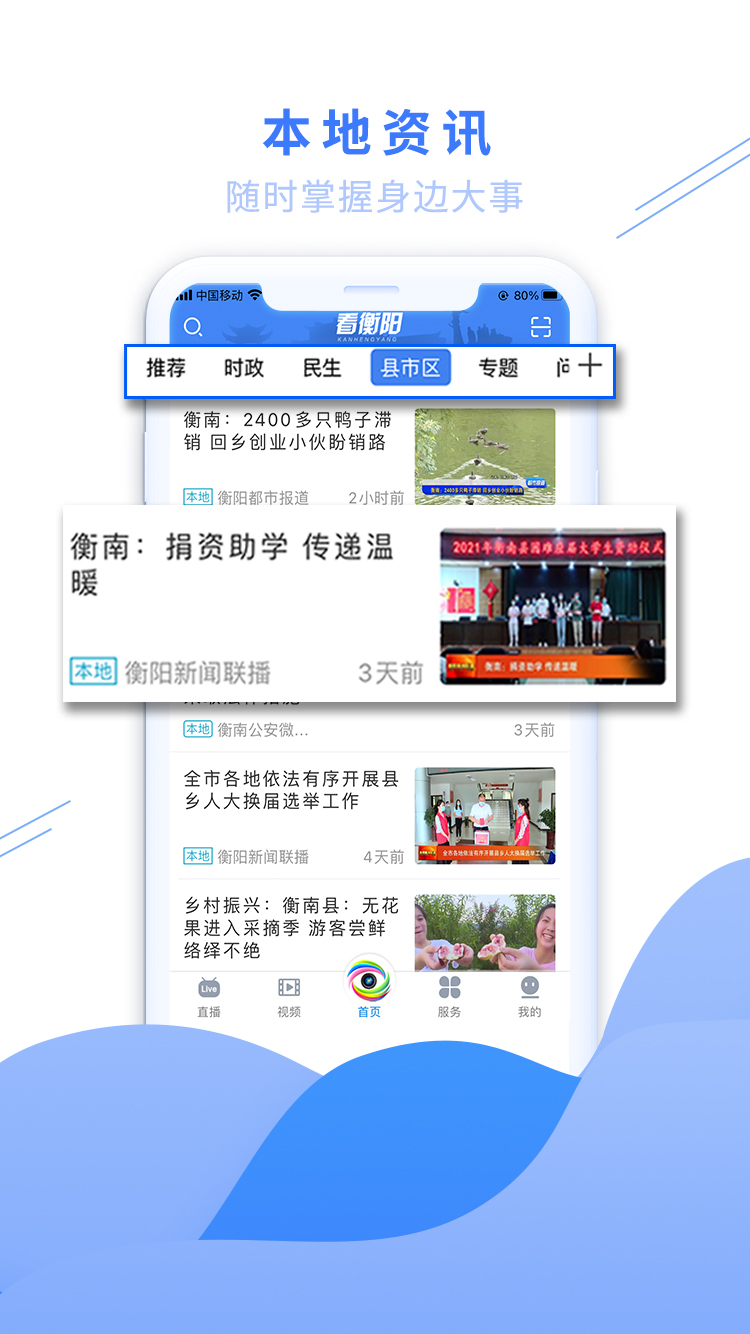Open 服务 services from bottom bar

click(448, 996)
